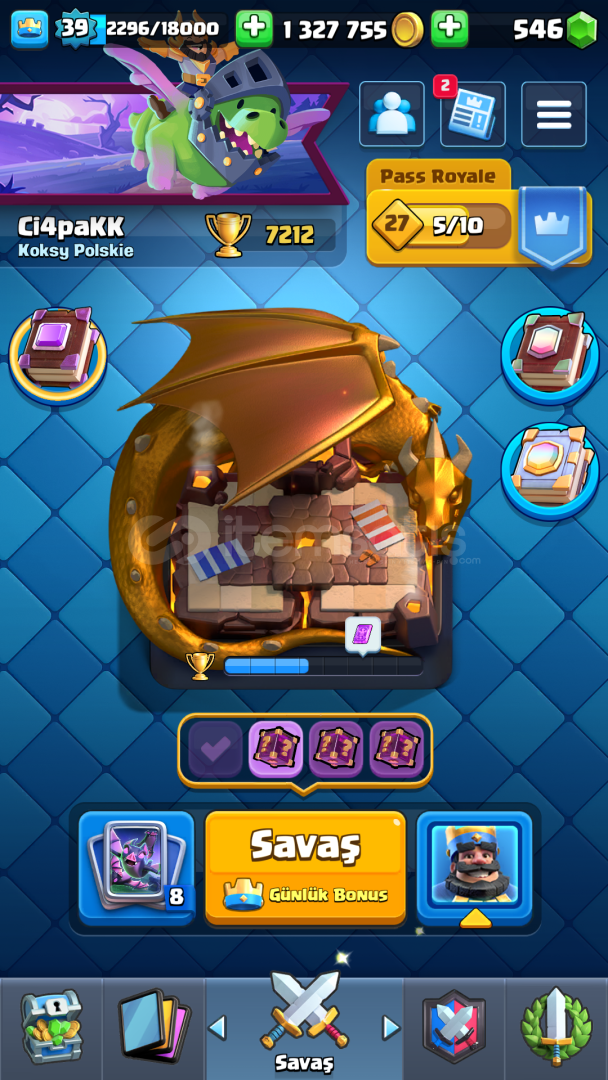This screenshot has height=1080, width=608.
Task: Open the Clan tab with the shield
Action: coord(454,1026)
